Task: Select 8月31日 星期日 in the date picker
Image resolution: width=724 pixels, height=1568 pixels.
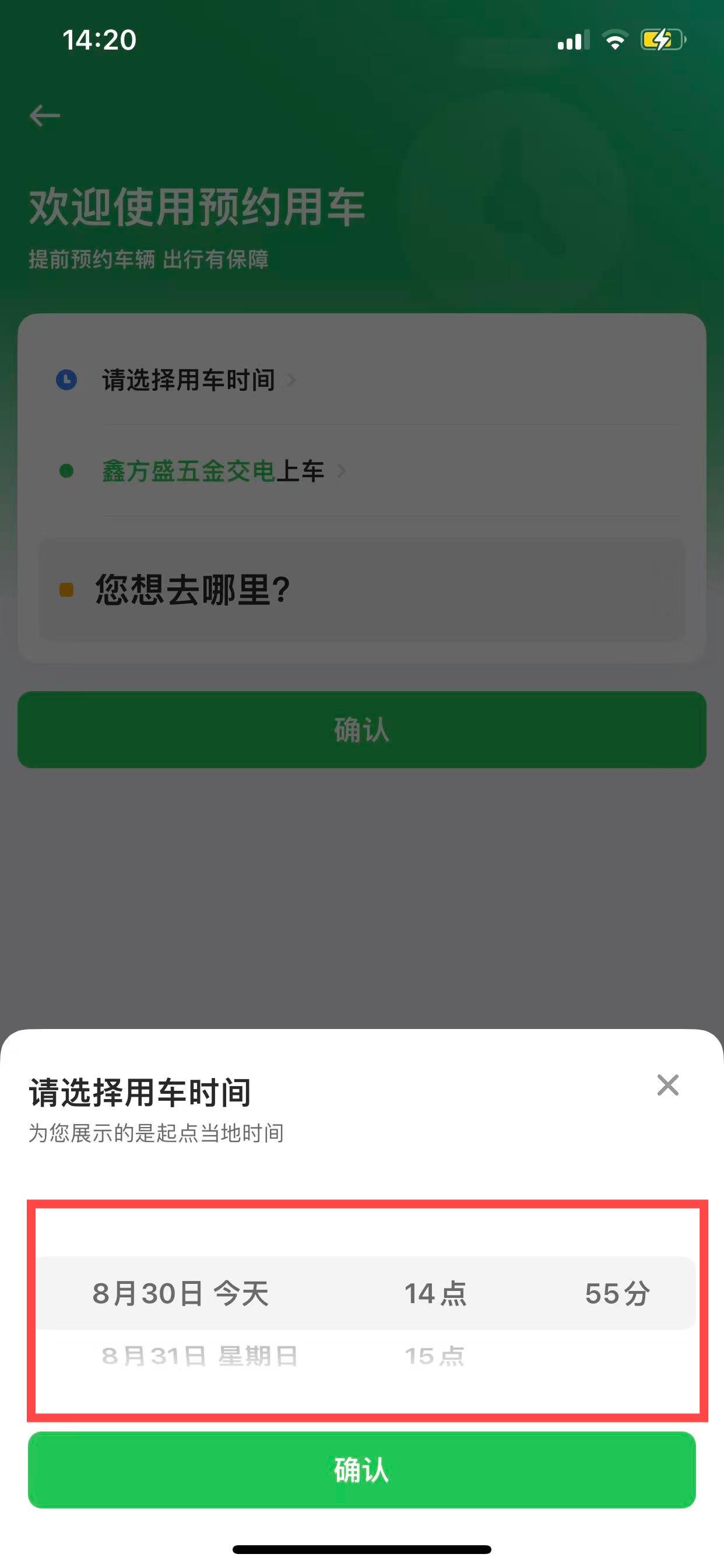Action: point(199,1356)
